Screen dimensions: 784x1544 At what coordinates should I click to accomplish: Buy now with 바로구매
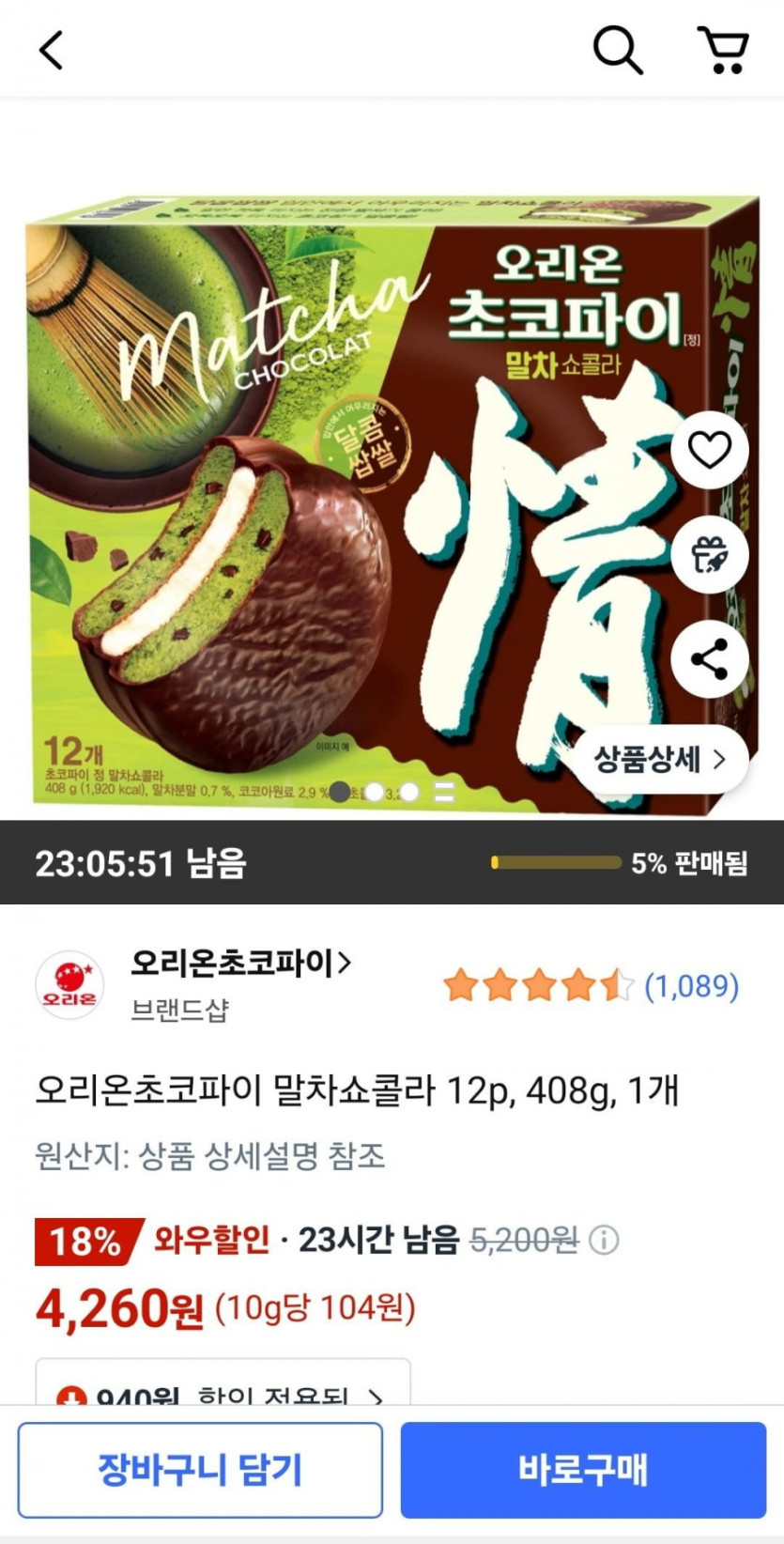[x=583, y=1470]
